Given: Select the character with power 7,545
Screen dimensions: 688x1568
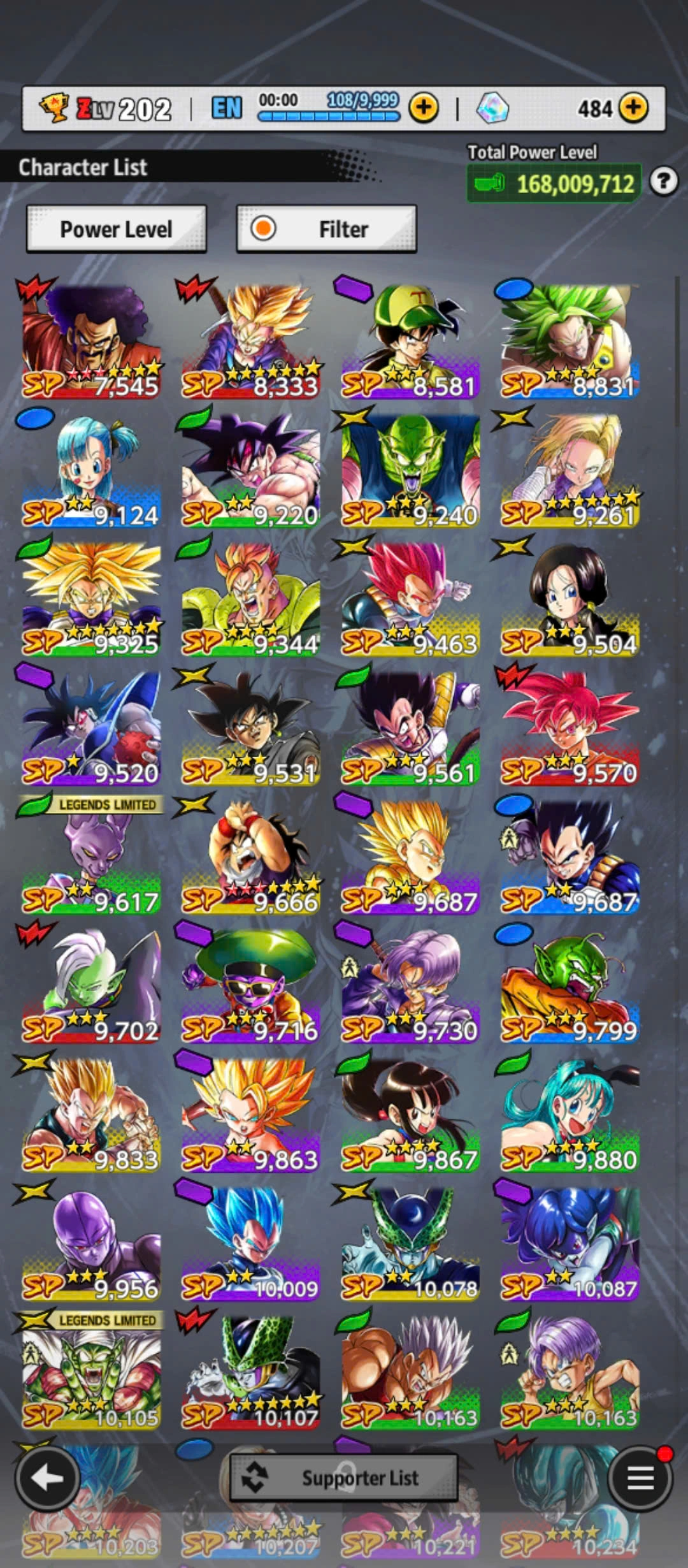Looking at the screenshot, I should (x=92, y=342).
